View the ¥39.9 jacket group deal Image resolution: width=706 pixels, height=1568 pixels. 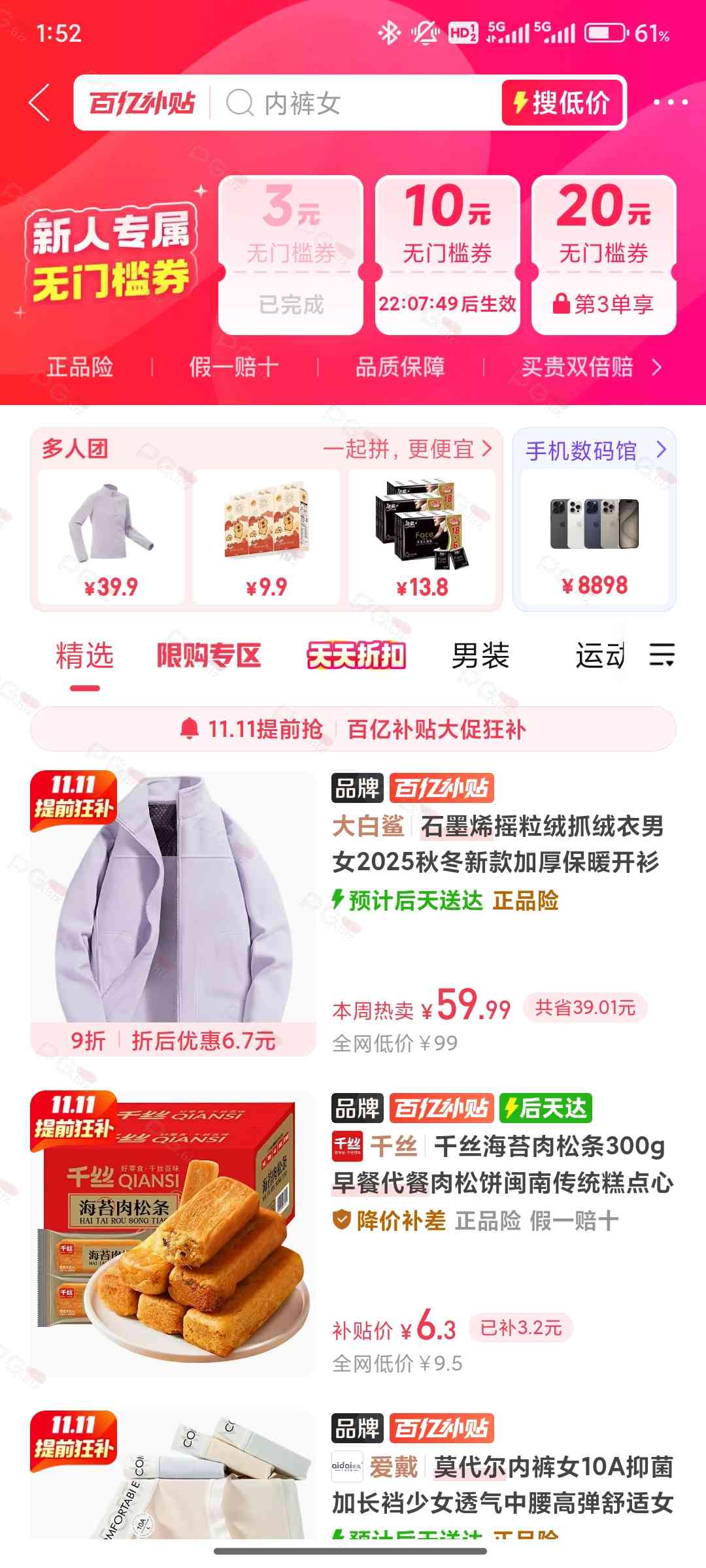(x=111, y=537)
